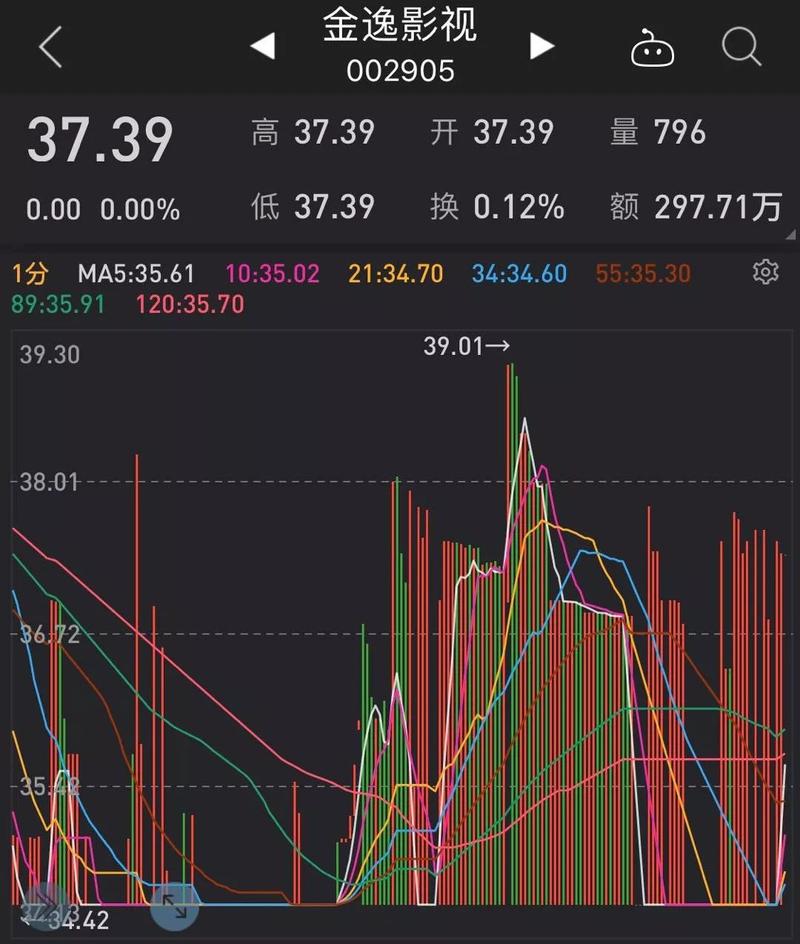Go back from the 金逸影视 stock page

coord(50,47)
